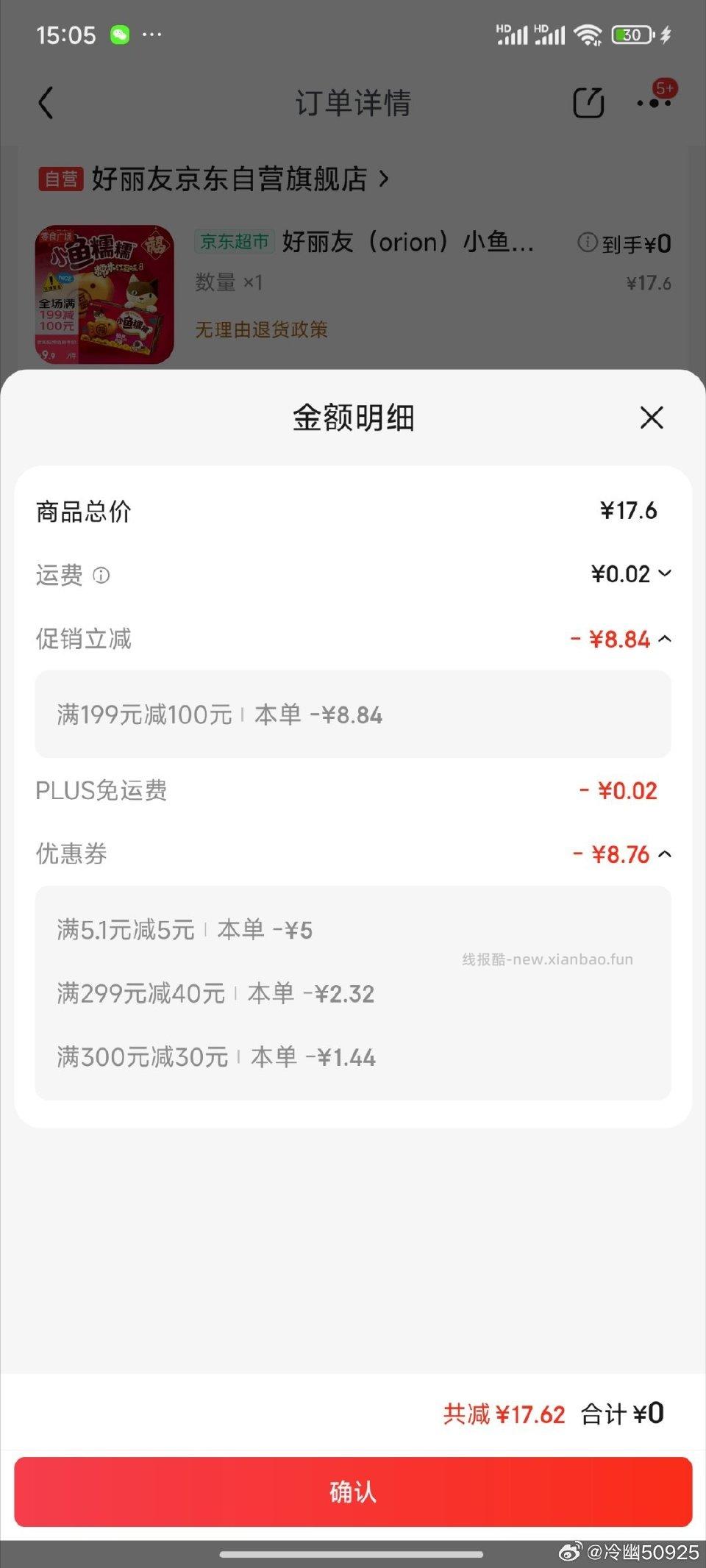
Task: Tap the 无理由退货政策 return policy link
Action: (261, 331)
